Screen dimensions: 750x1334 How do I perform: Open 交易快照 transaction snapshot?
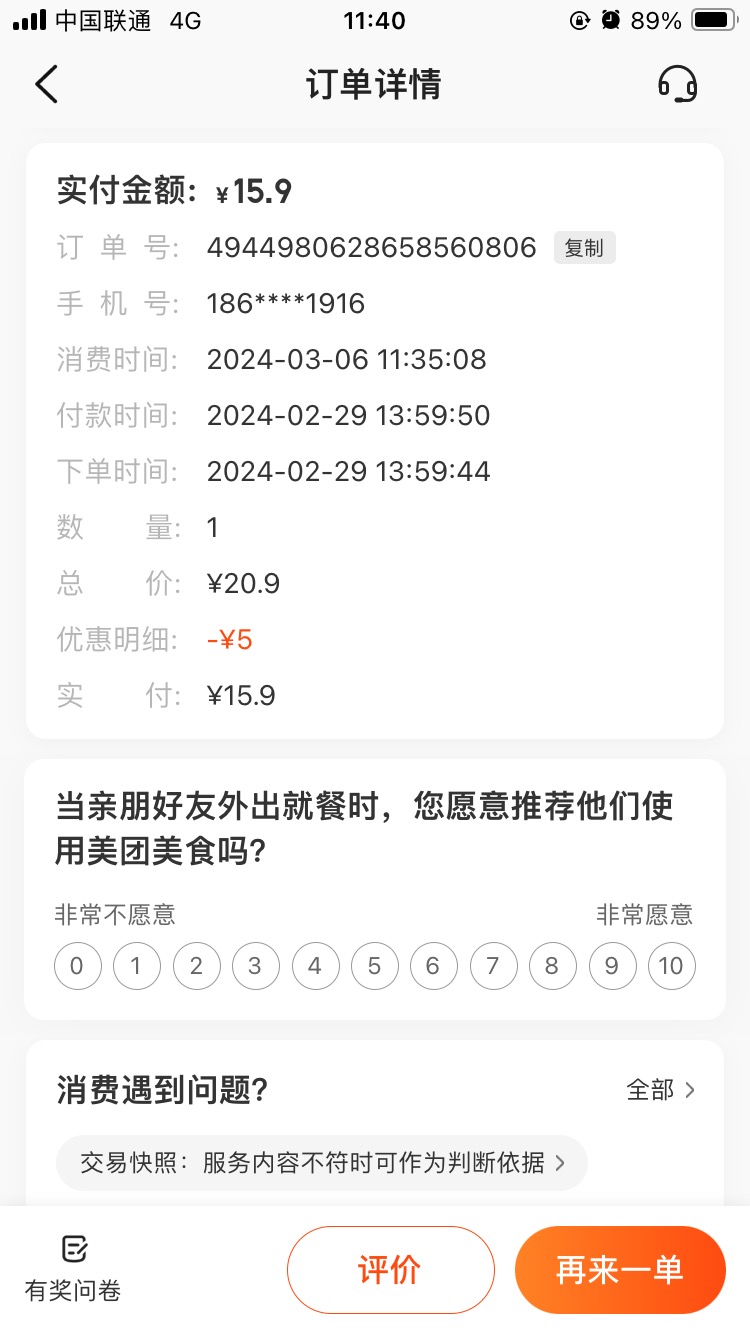322,1163
